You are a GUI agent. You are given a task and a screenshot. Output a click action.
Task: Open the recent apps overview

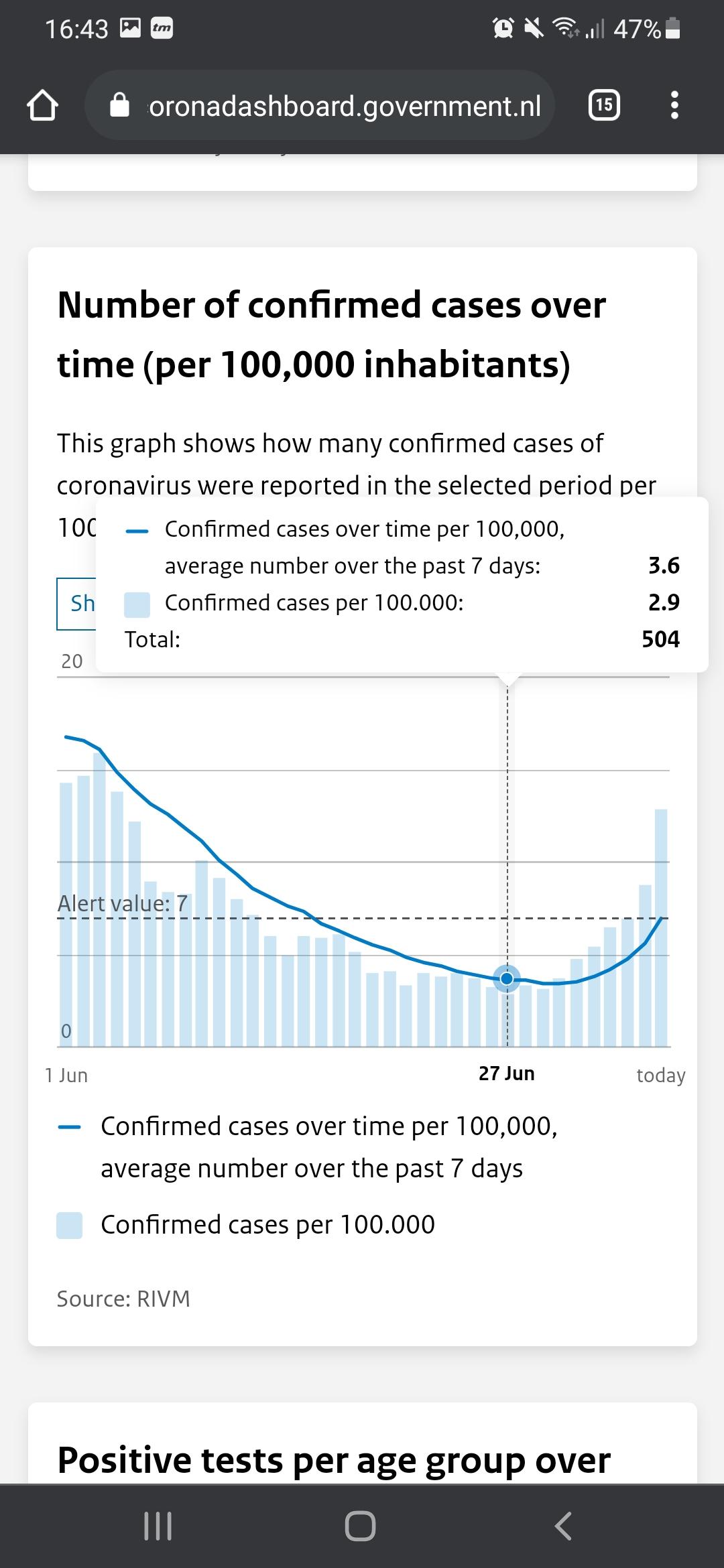pyautogui.click(x=159, y=1526)
